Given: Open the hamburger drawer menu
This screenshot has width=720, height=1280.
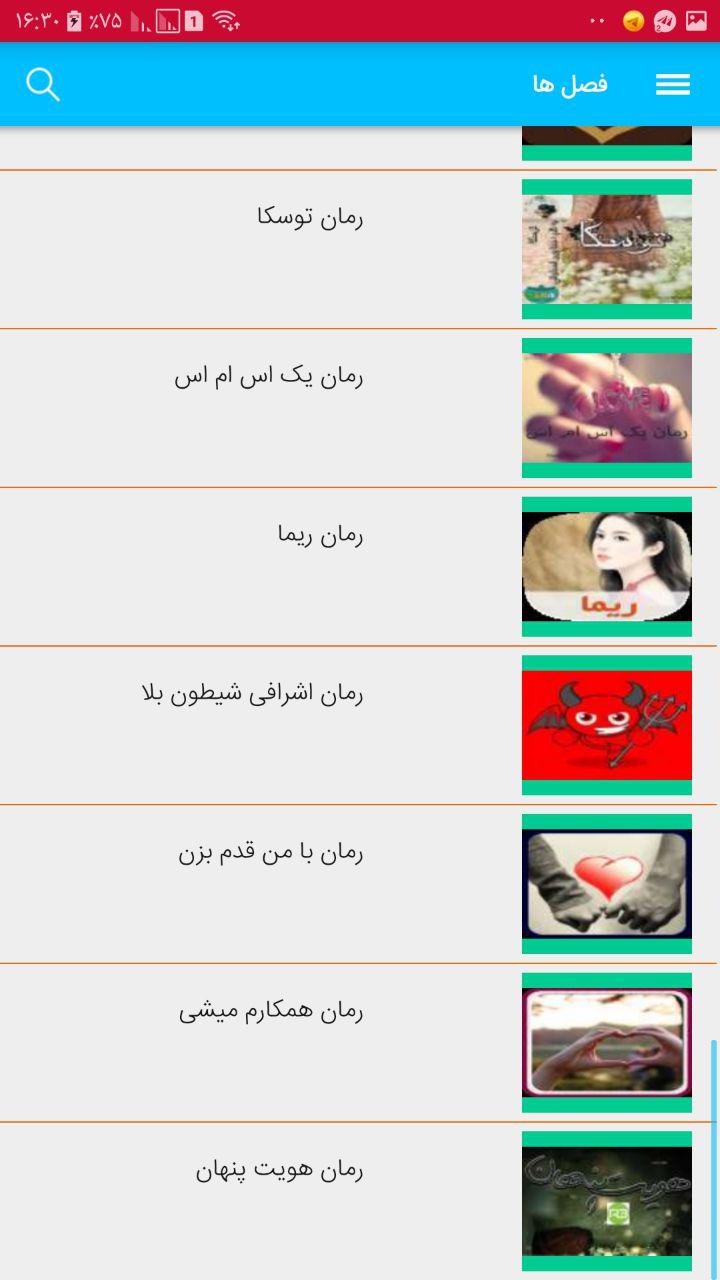Looking at the screenshot, I should click(673, 85).
